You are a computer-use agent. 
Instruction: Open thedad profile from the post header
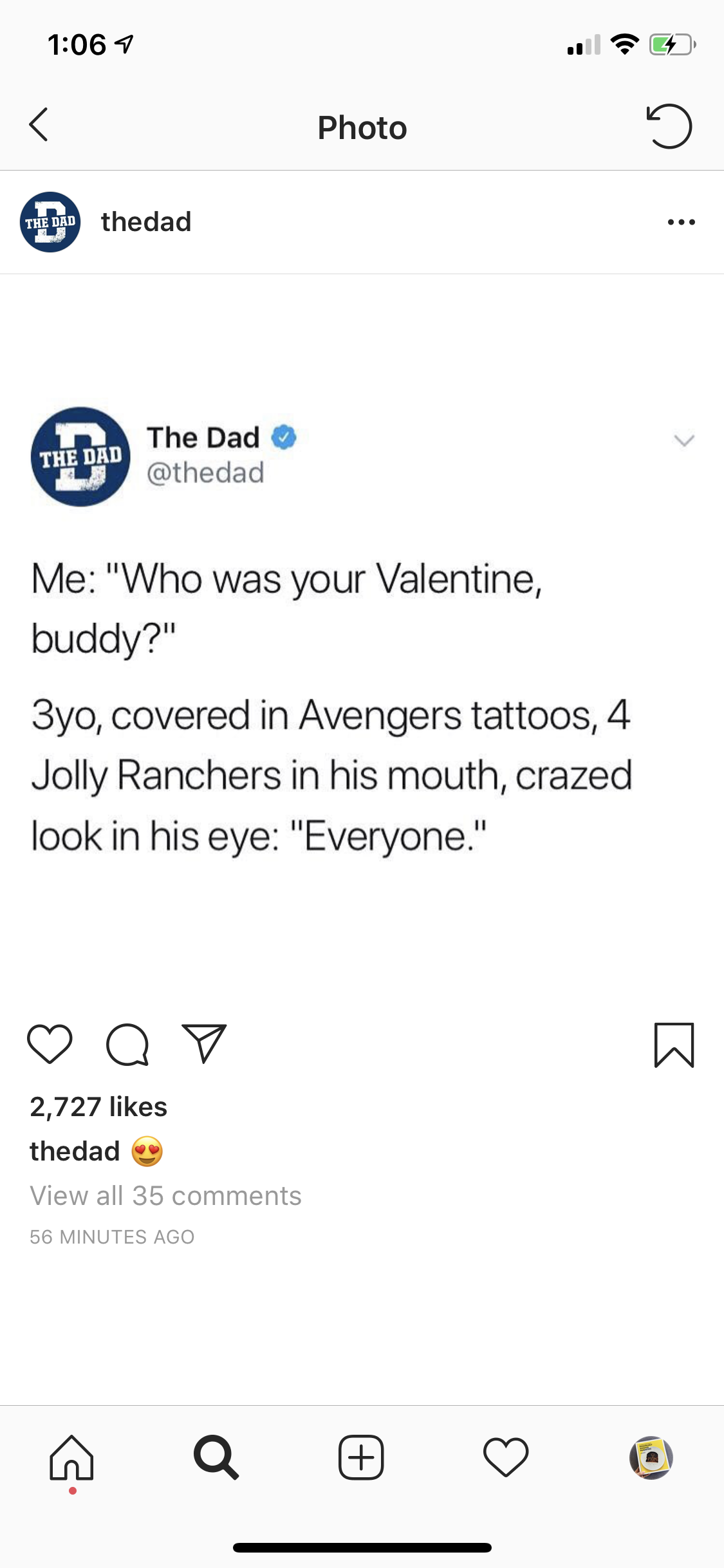(146, 222)
